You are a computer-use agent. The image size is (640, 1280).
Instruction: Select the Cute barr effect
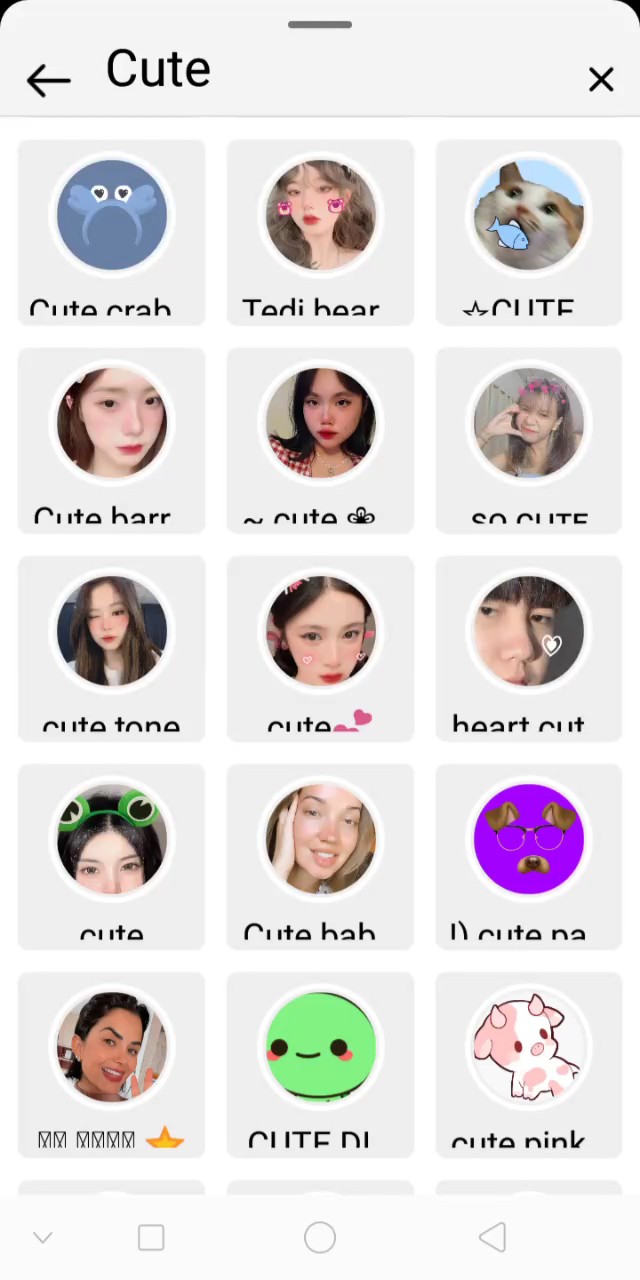(x=112, y=440)
